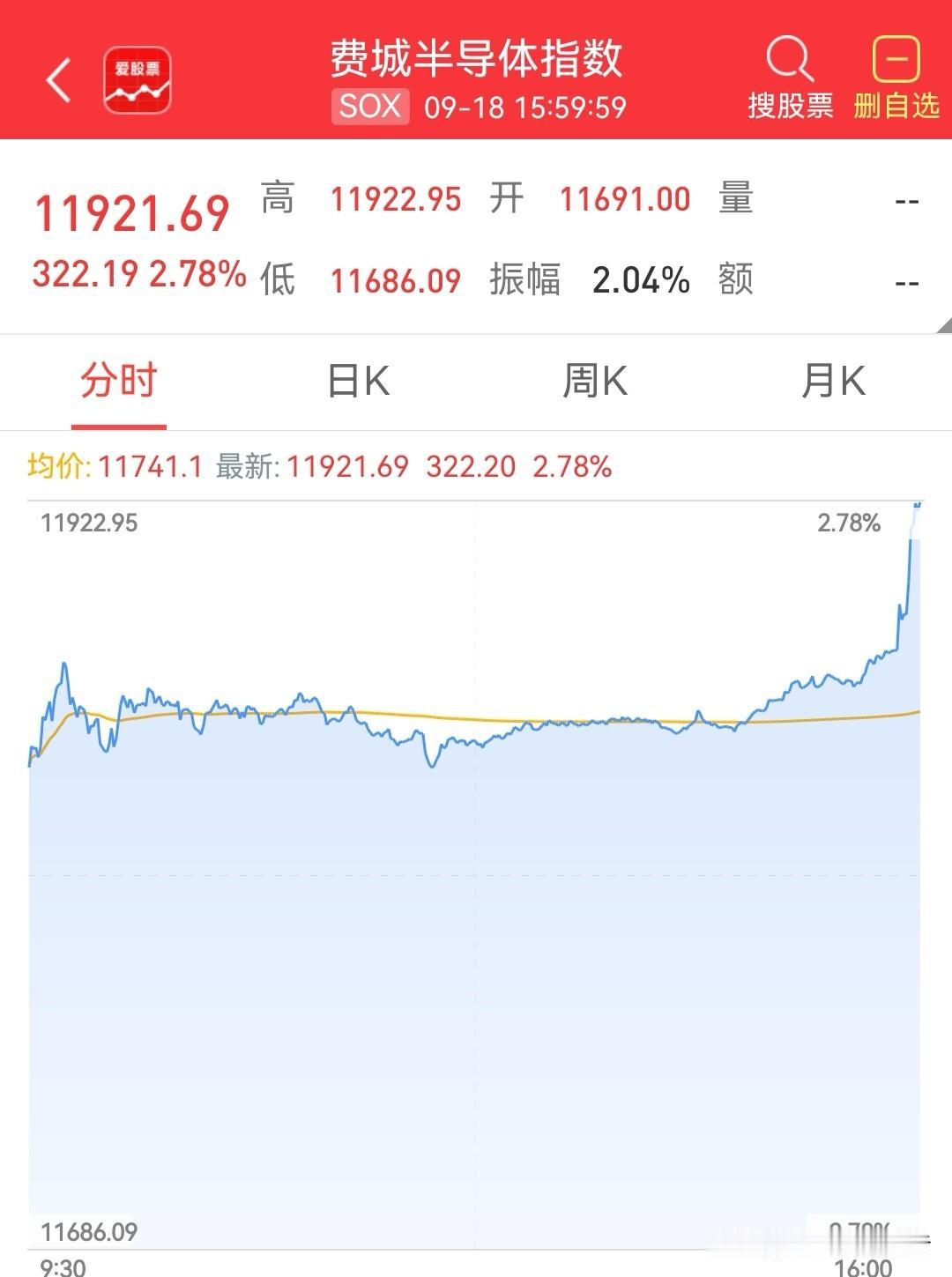Go back with the header arrow
The image size is (952, 1277).
click(x=58, y=80)
